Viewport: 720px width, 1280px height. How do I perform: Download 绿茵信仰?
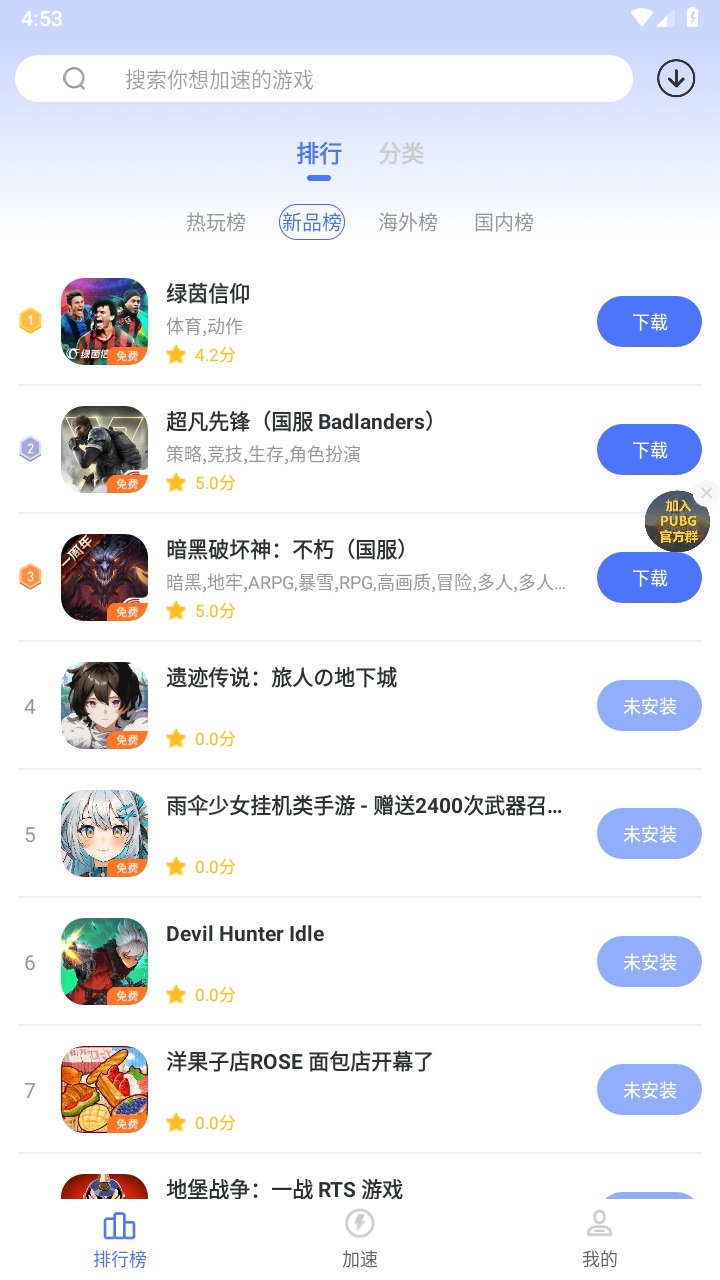point(649,322)
